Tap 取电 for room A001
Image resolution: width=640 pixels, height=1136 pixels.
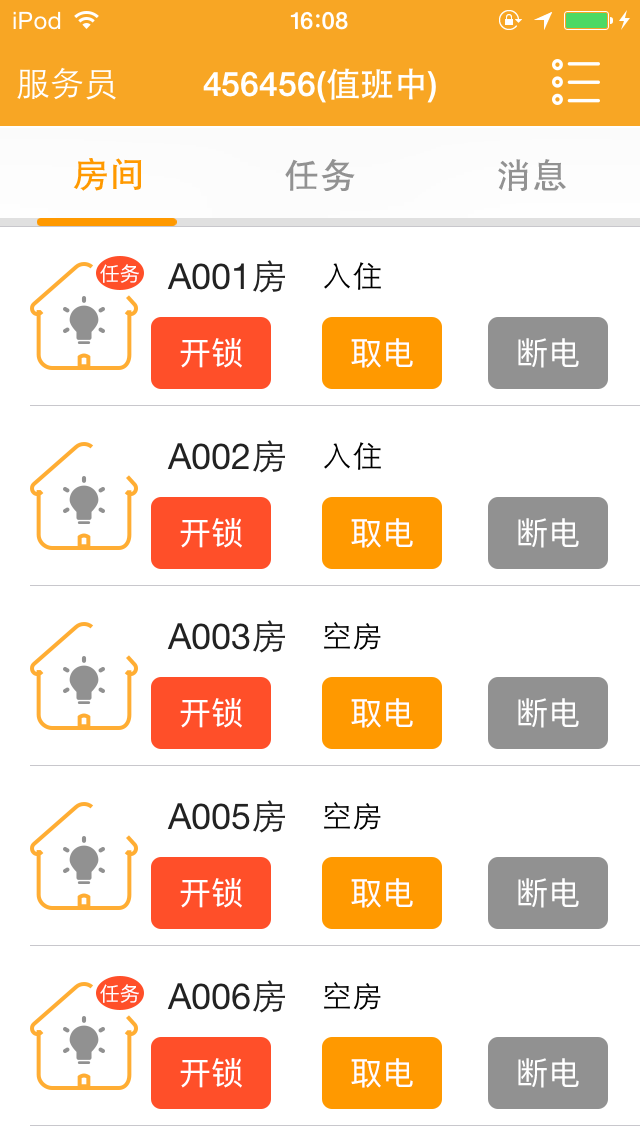382,353
